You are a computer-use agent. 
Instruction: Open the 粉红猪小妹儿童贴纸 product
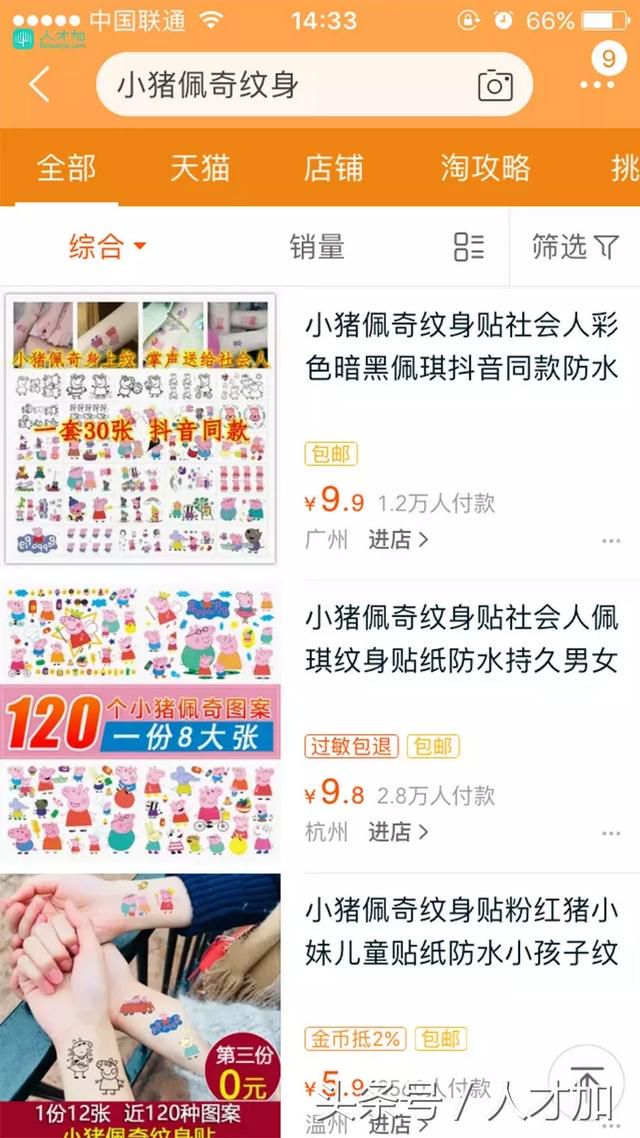(461, 931)
